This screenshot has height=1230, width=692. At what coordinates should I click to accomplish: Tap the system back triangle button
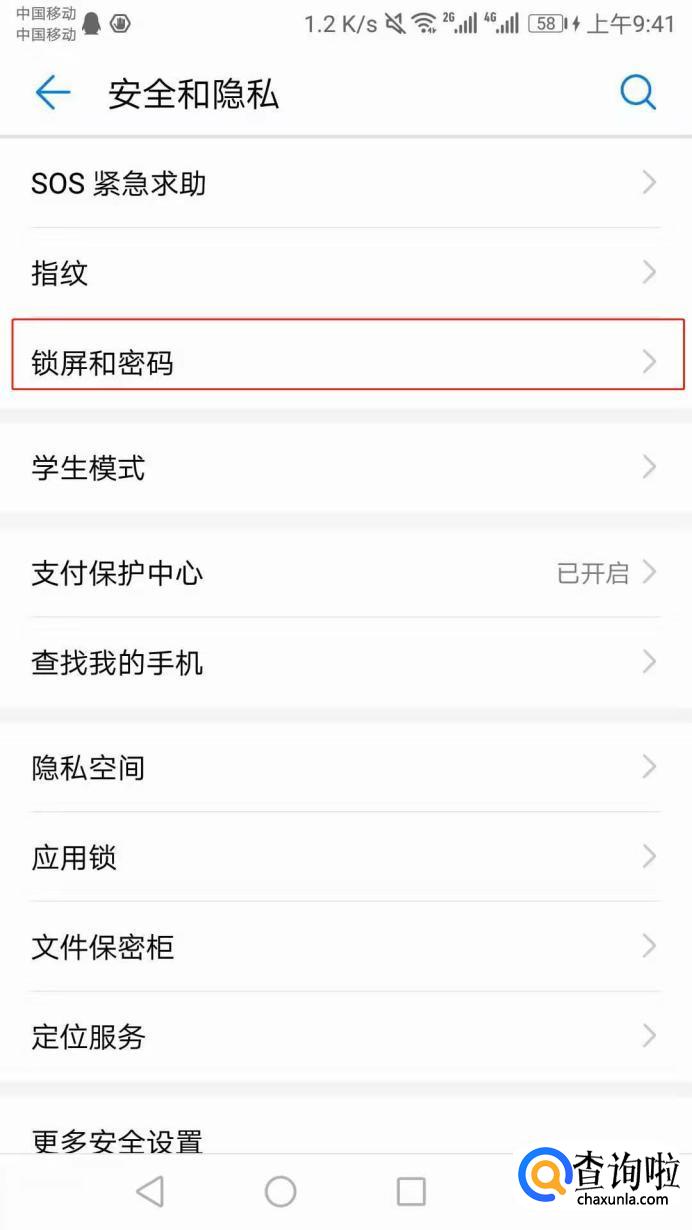tap(150, 1191)
